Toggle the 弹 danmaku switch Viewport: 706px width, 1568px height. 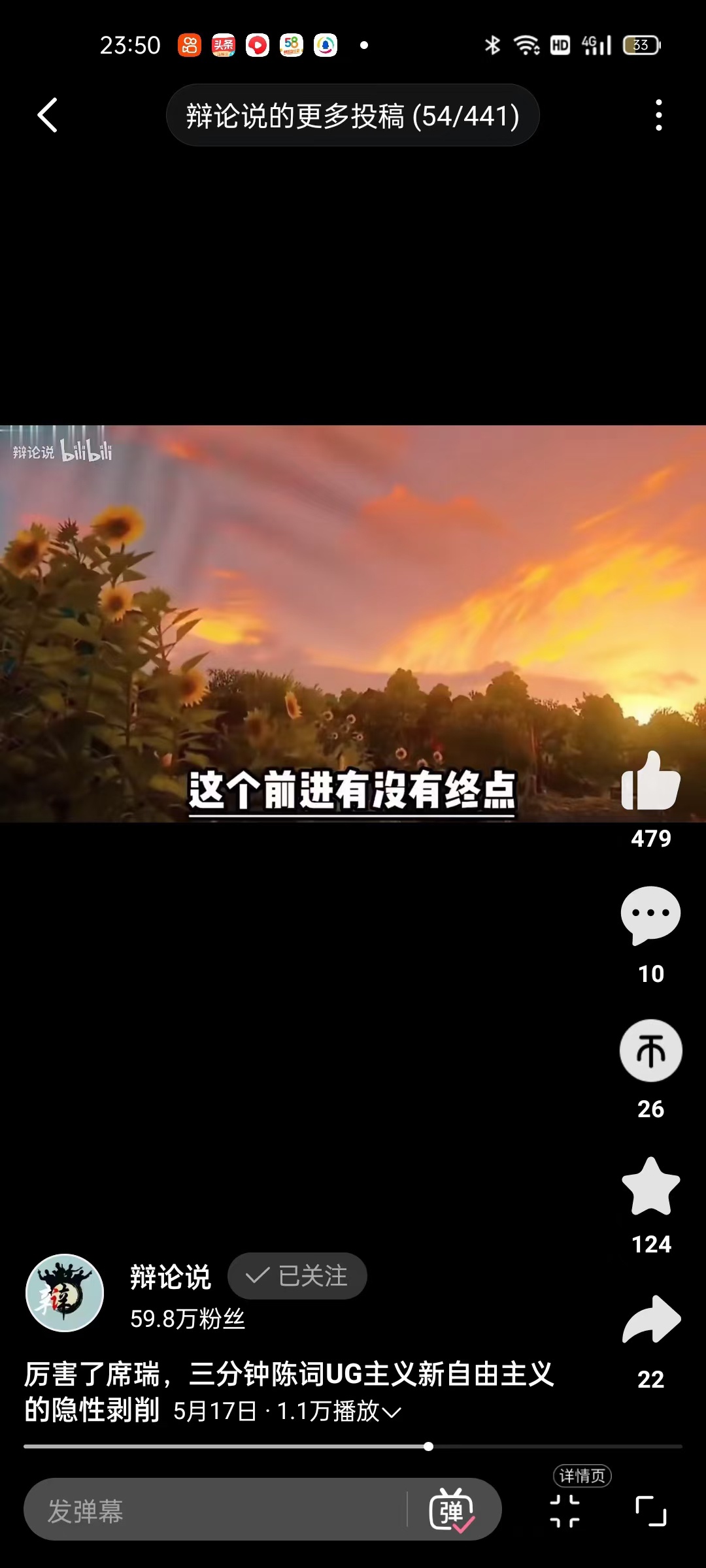coord(452,1511)
